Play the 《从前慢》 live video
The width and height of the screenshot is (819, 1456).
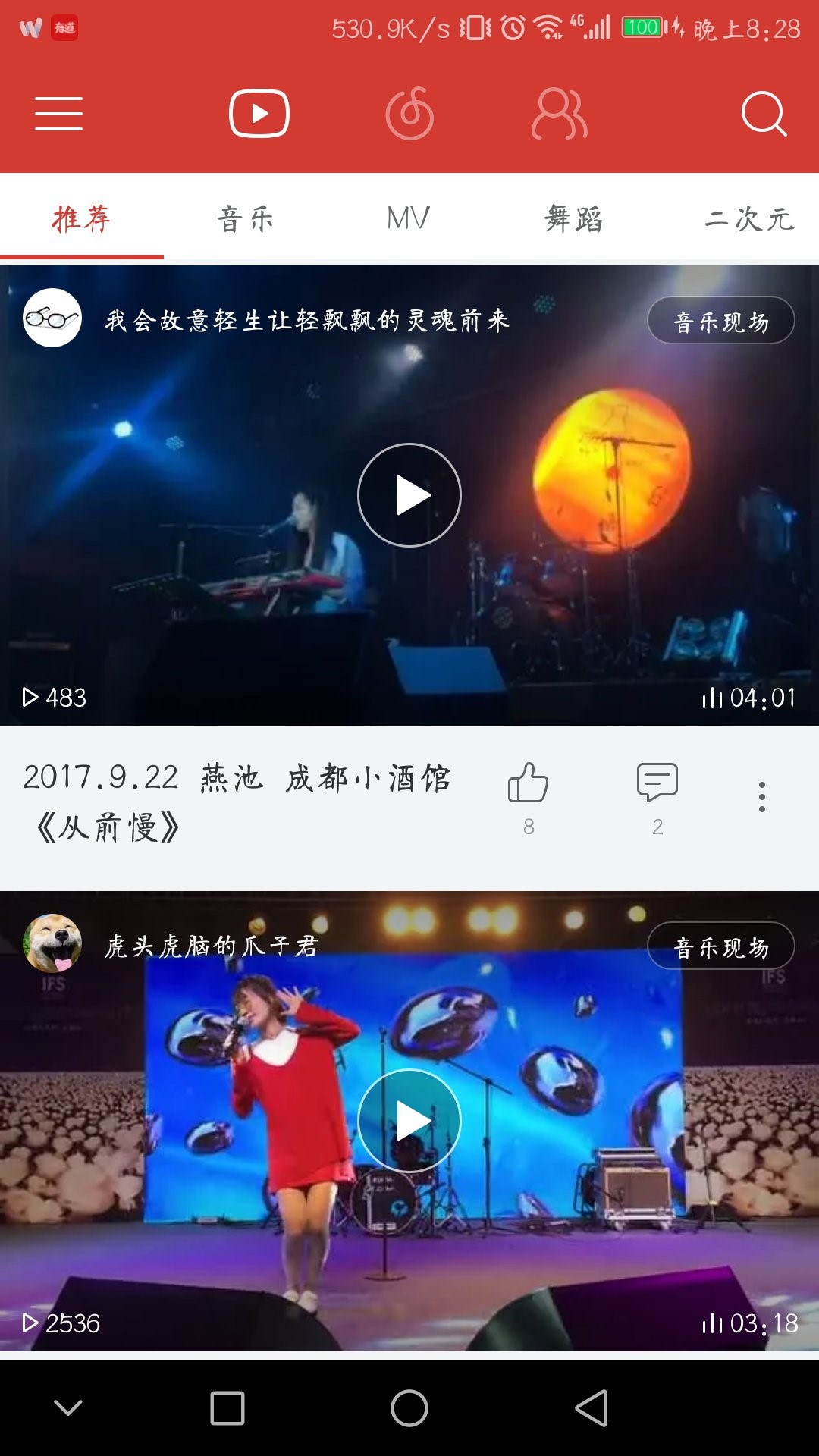tap(409, 495)
